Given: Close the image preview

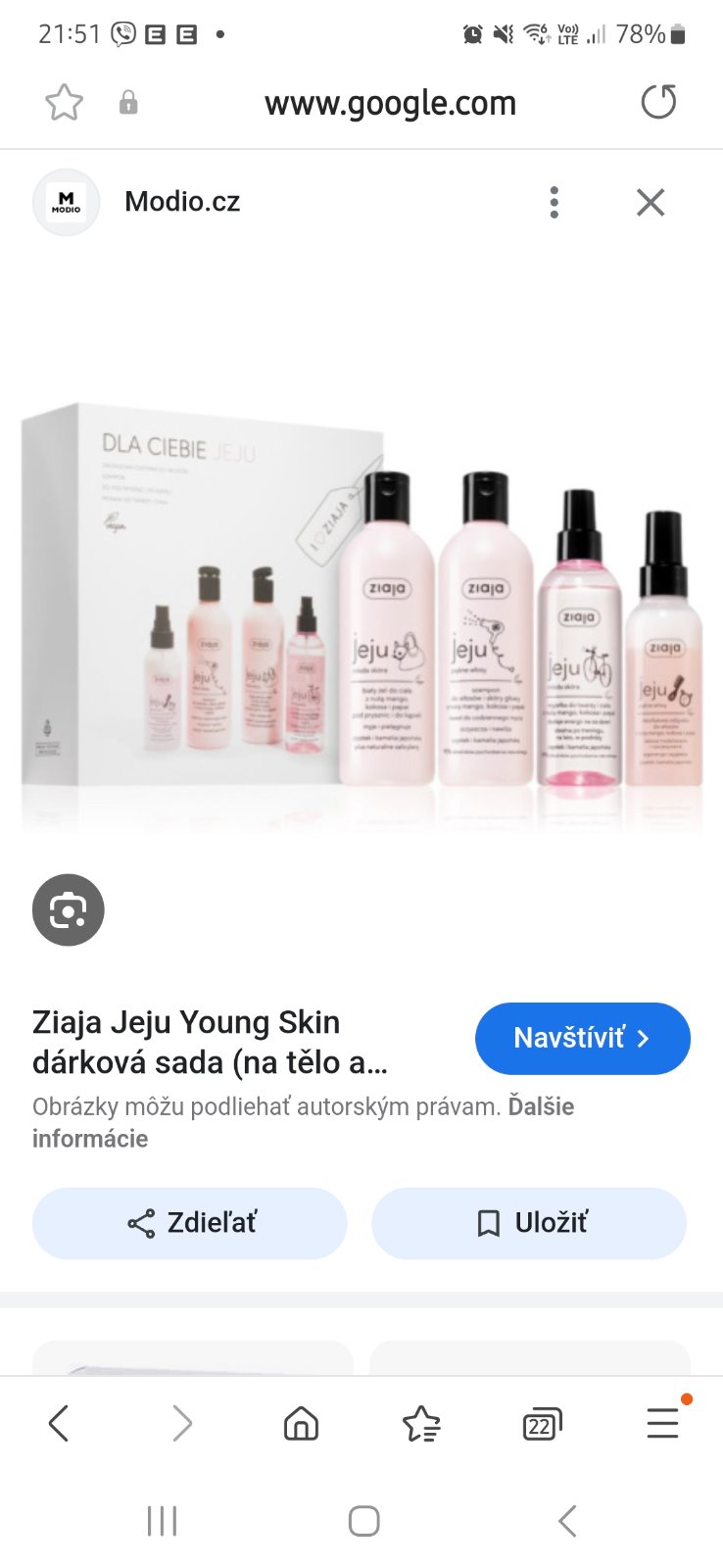Looking at the screenshot, I should click(x=651, y=202).
